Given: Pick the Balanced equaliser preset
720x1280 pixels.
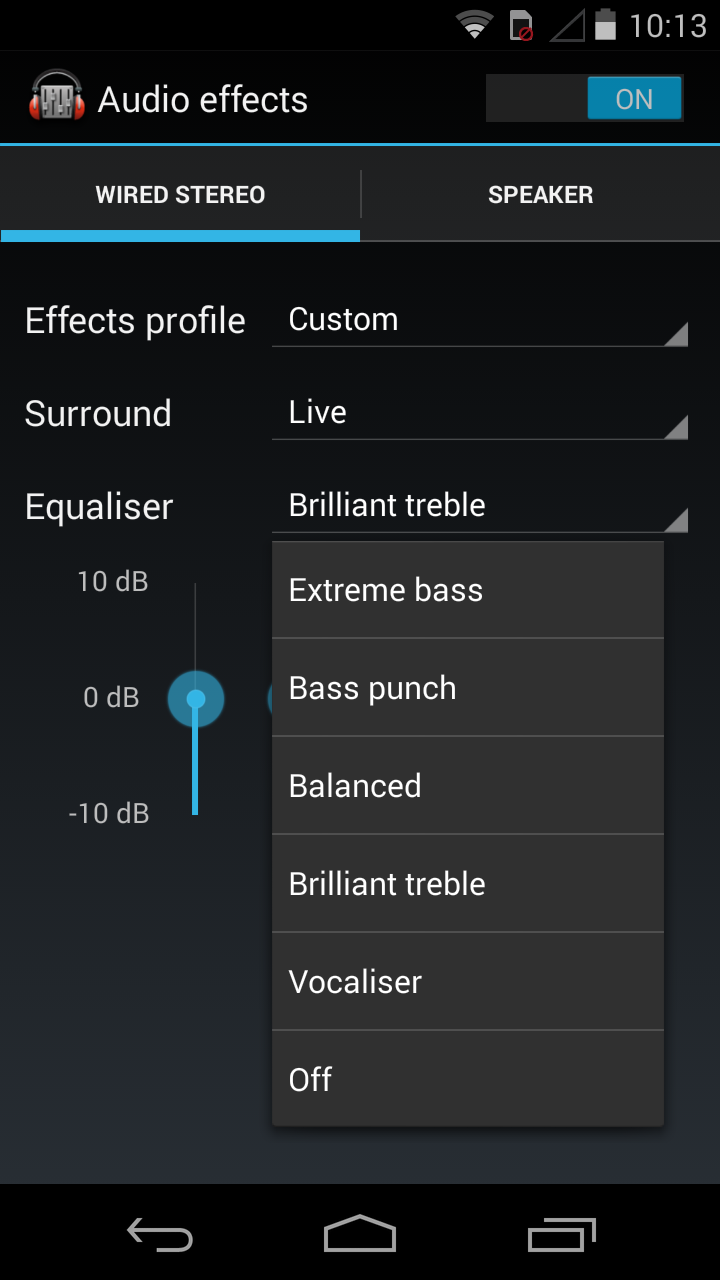Looking at the screenshot, I should click(x=468, y=786).
